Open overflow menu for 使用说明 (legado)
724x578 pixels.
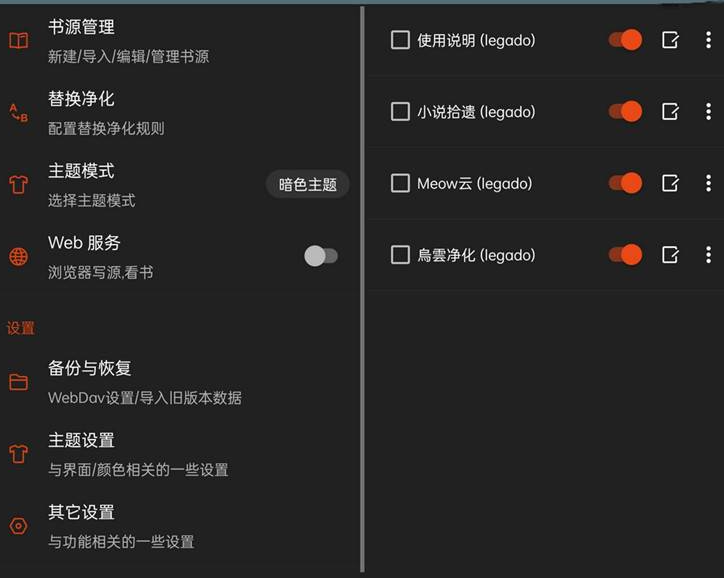pyautogui.click(x=708, y=40)
